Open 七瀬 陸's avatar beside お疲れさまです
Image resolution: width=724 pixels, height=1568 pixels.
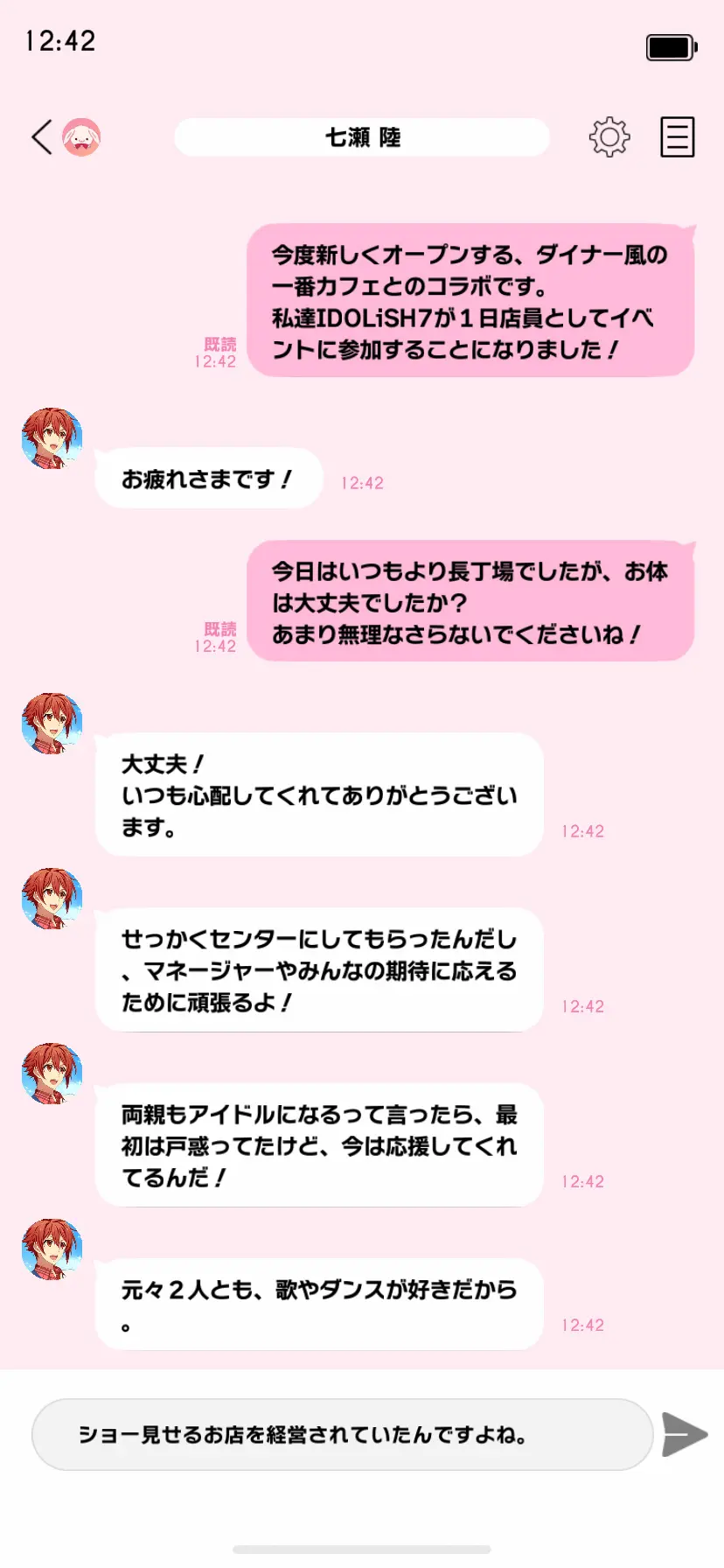pyautogui.click(x=52, y=438)
